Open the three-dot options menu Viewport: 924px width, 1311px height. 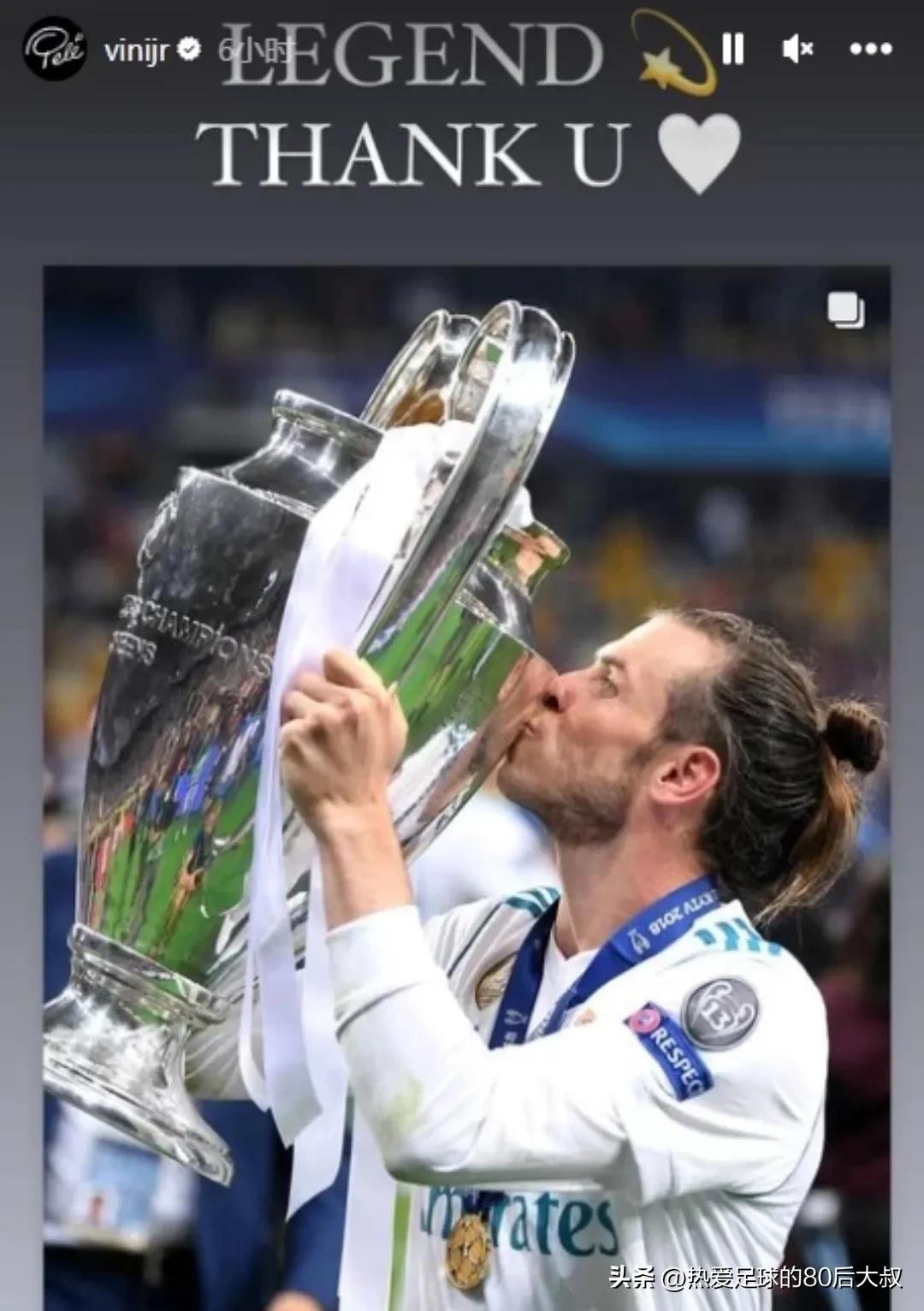coord(871,50)
